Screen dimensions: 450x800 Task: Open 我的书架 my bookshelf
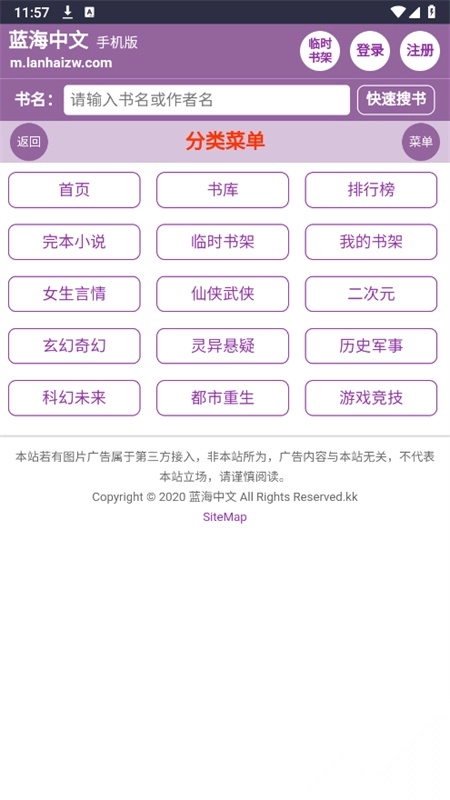point(371,242)
